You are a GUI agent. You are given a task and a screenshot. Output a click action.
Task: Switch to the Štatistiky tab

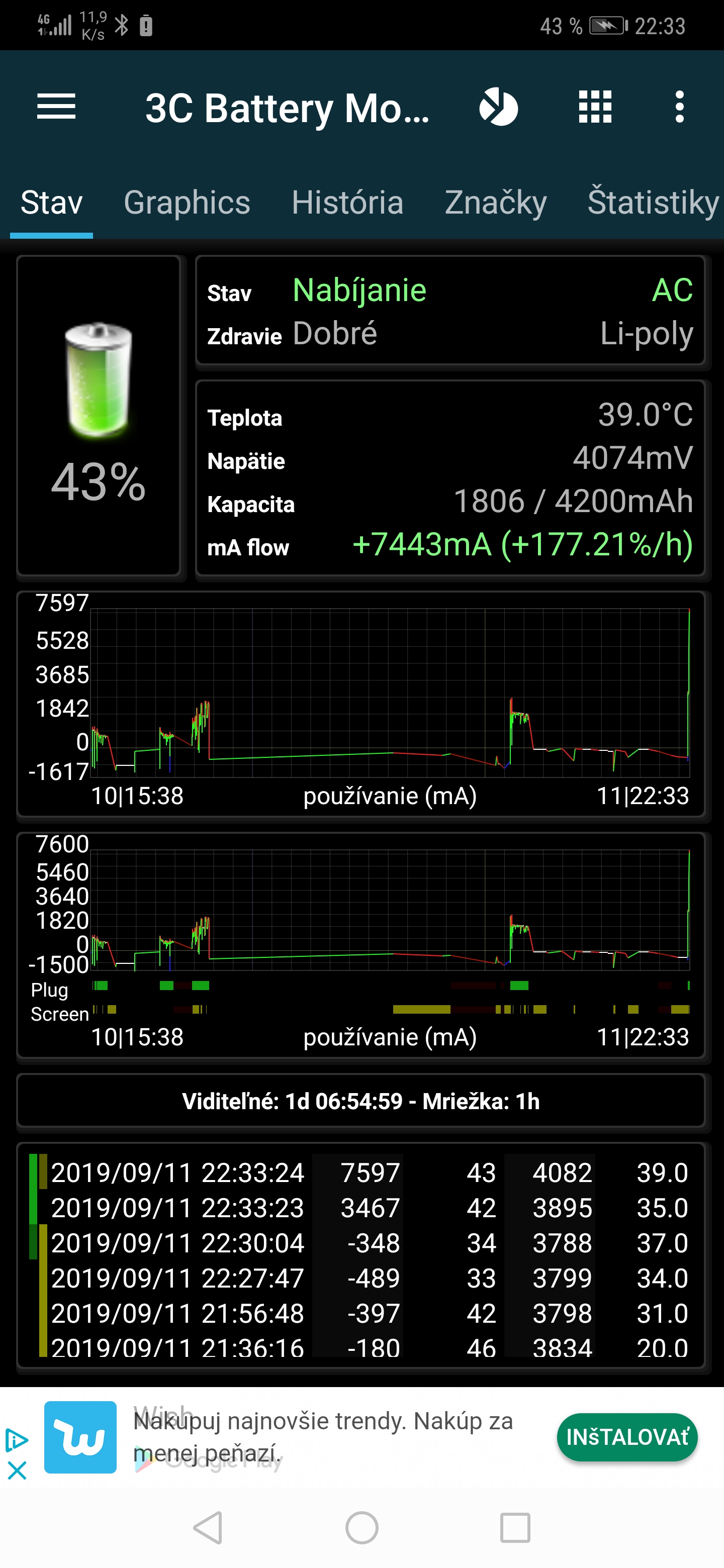click(x=653, y=202)
